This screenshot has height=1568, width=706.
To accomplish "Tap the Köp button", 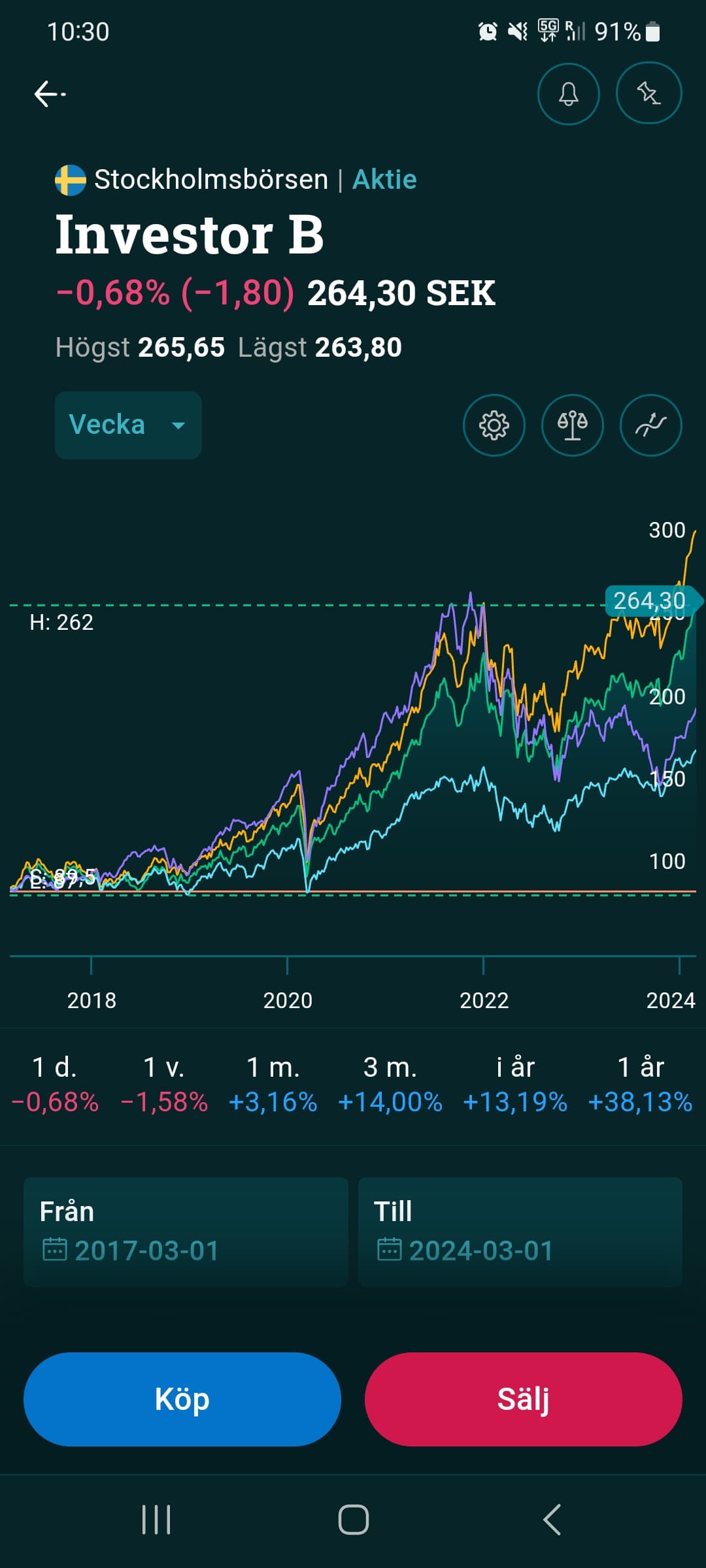I will pyautogui.click(x=182, y=1399).
